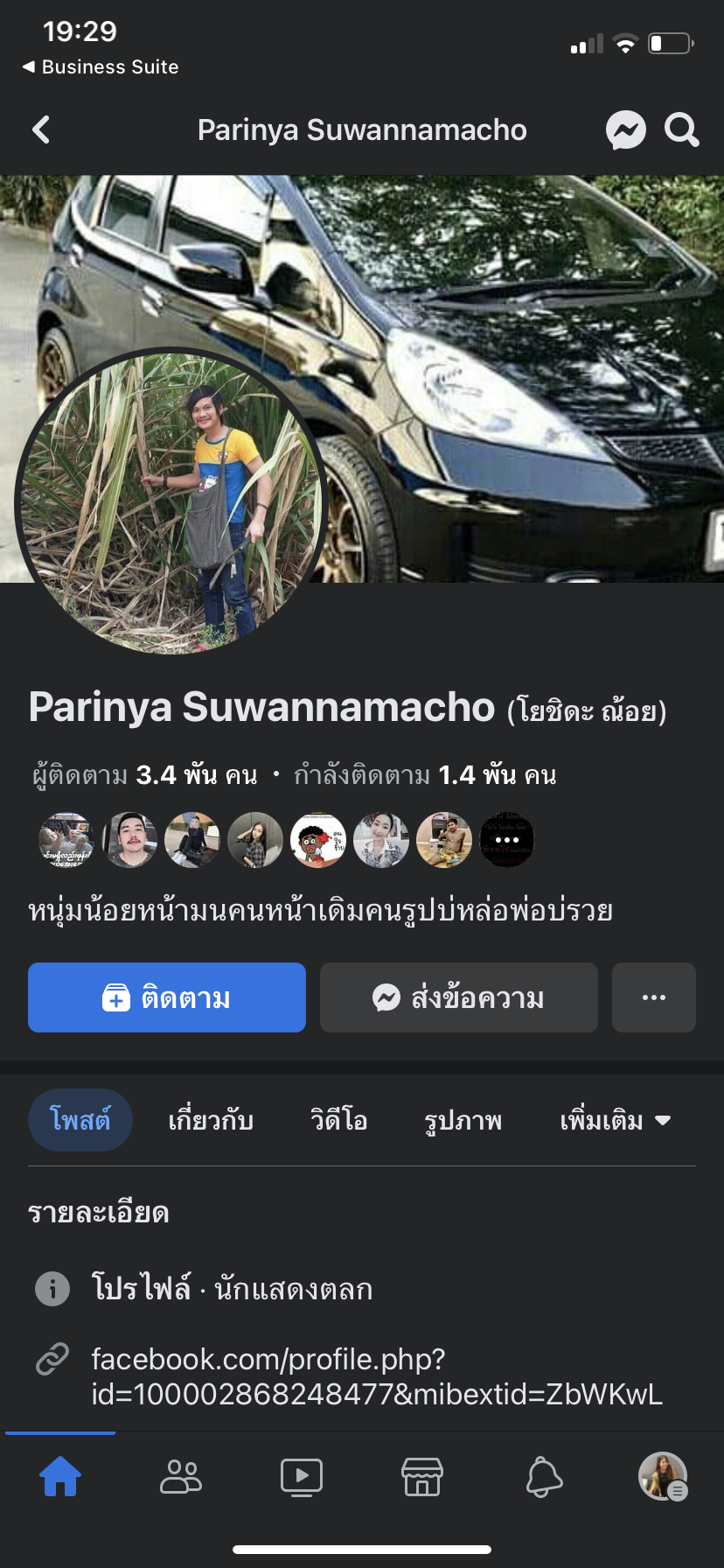Select the โพสต์ tab
Screen dimensions: 724x1568
coord(80,1120)
